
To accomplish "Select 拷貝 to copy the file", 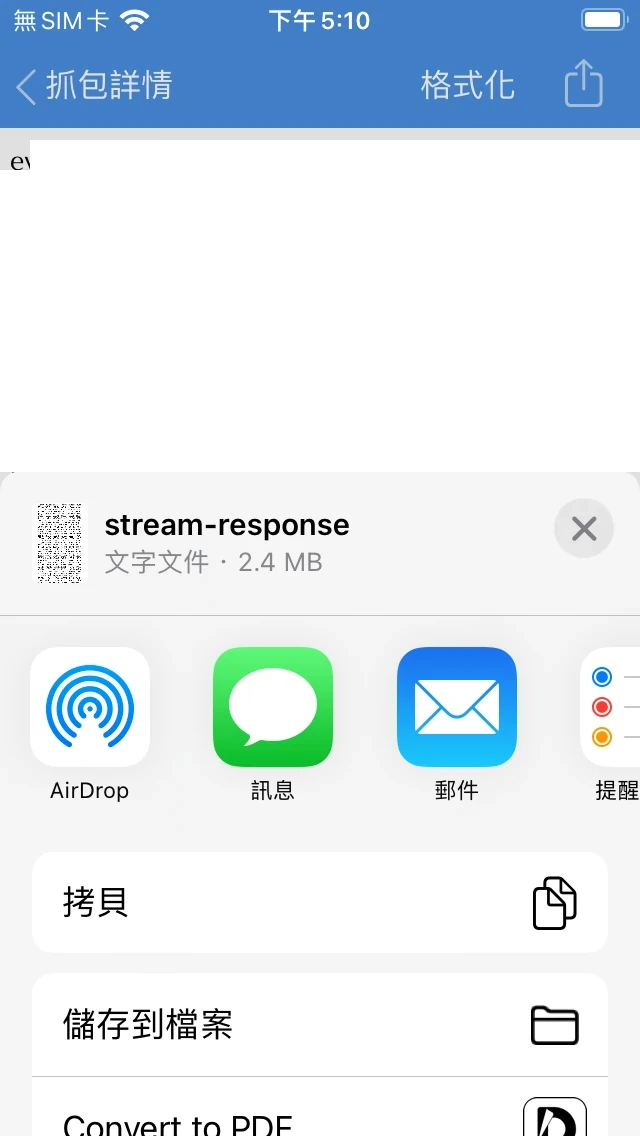I will click(320, 902).
